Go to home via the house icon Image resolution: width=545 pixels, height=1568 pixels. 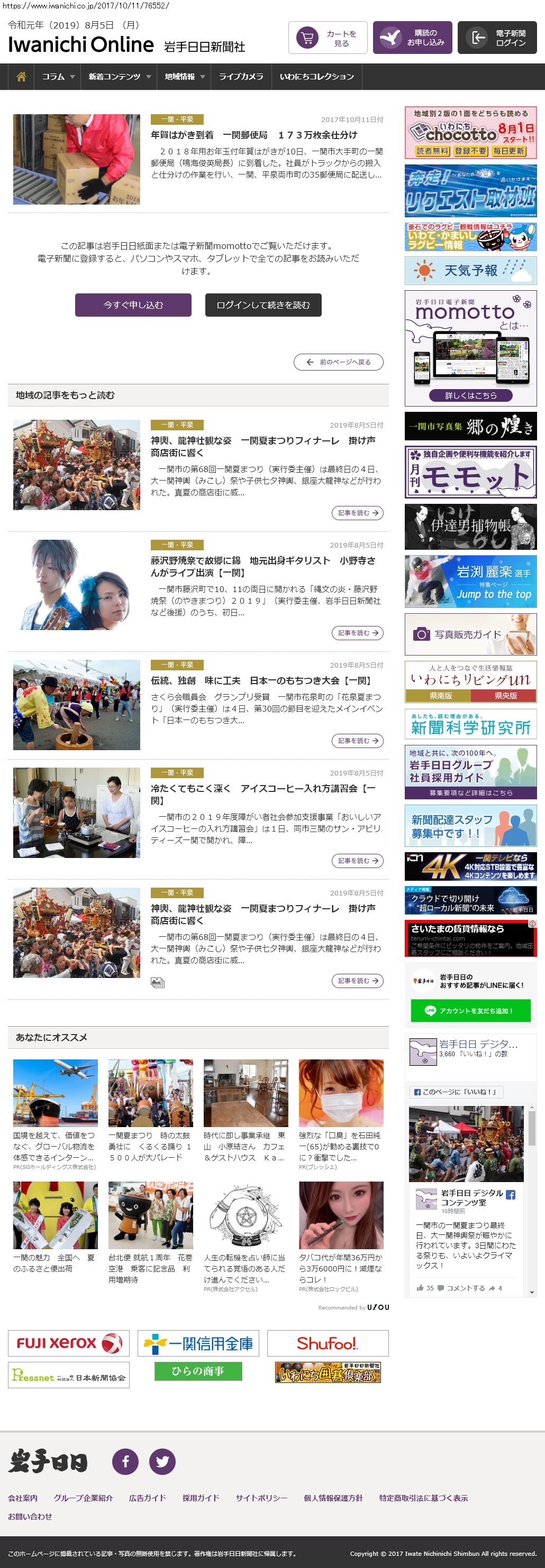[21, 77]
